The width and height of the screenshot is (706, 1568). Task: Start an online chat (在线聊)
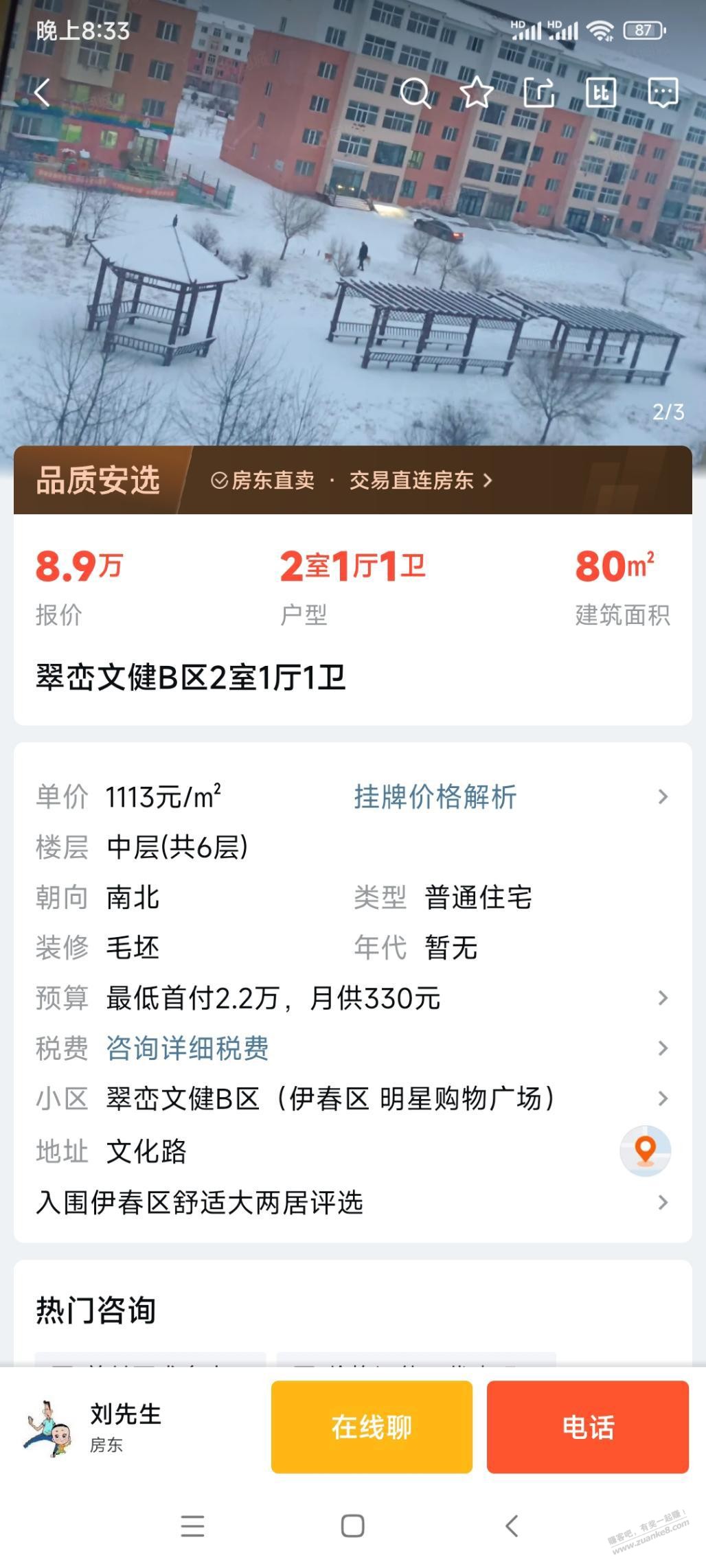tap(372, 1427)
